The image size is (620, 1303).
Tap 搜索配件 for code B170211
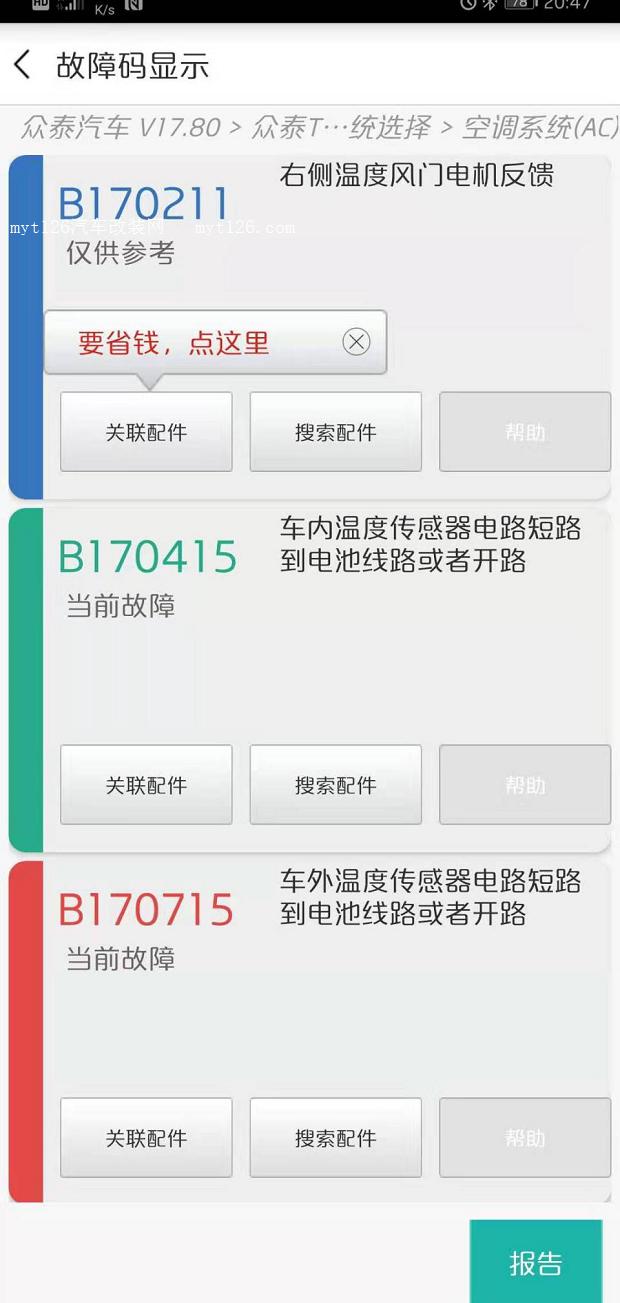coord(335,432)
